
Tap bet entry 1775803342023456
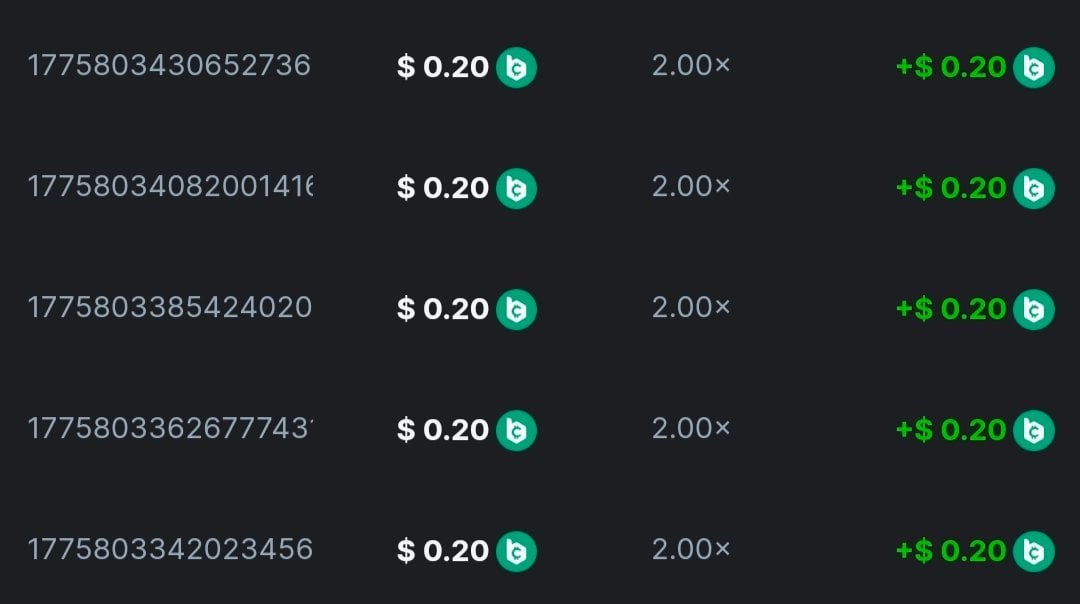coord(169,551)
